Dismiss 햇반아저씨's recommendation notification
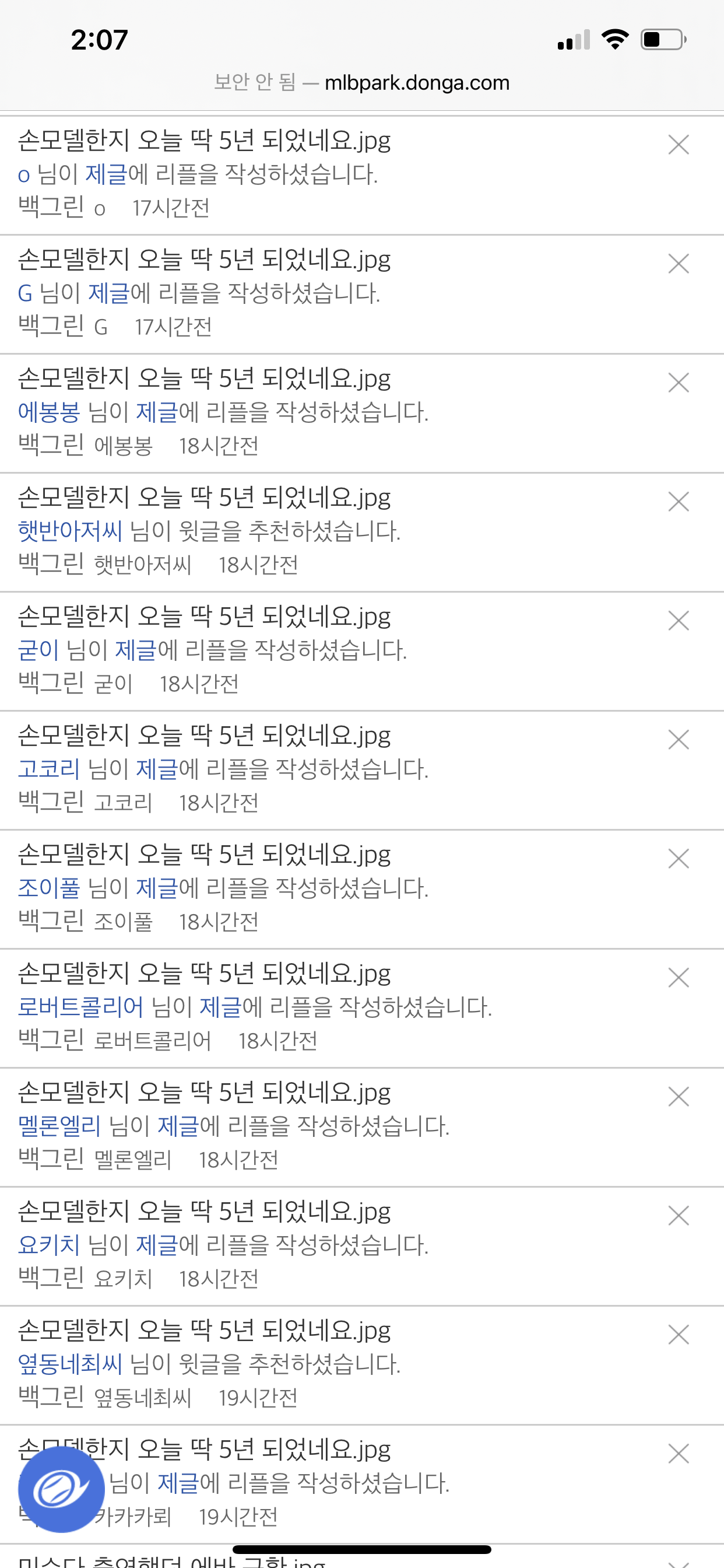Image resolution: width=724 pixels, height=1568 pixels. tap(678, 502)
